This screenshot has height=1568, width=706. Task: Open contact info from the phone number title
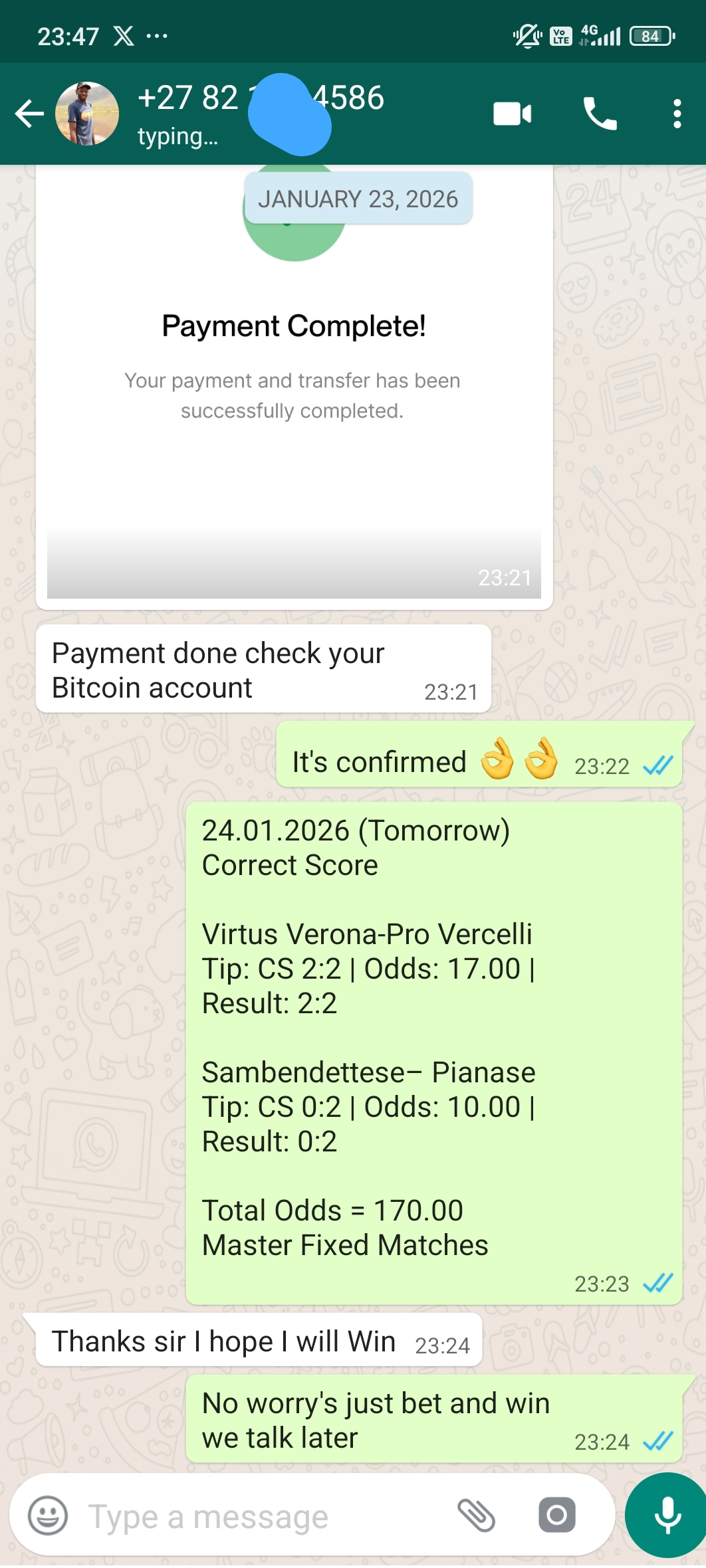coord(261,100)
